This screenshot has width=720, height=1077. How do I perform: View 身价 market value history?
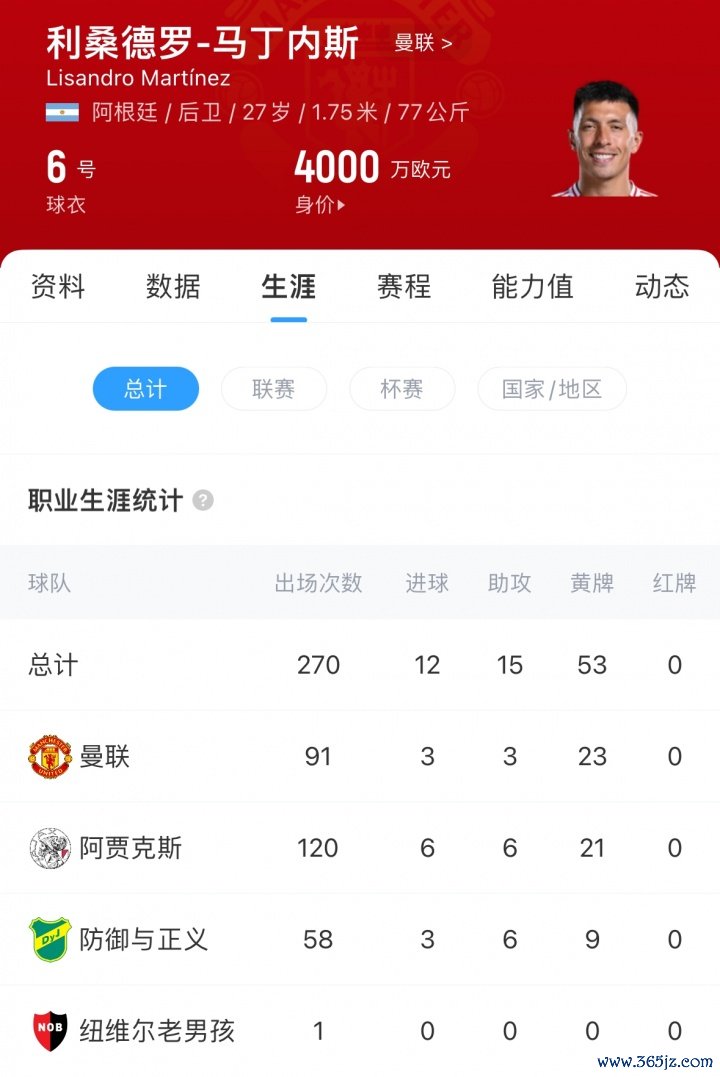(x=320, y=205)
